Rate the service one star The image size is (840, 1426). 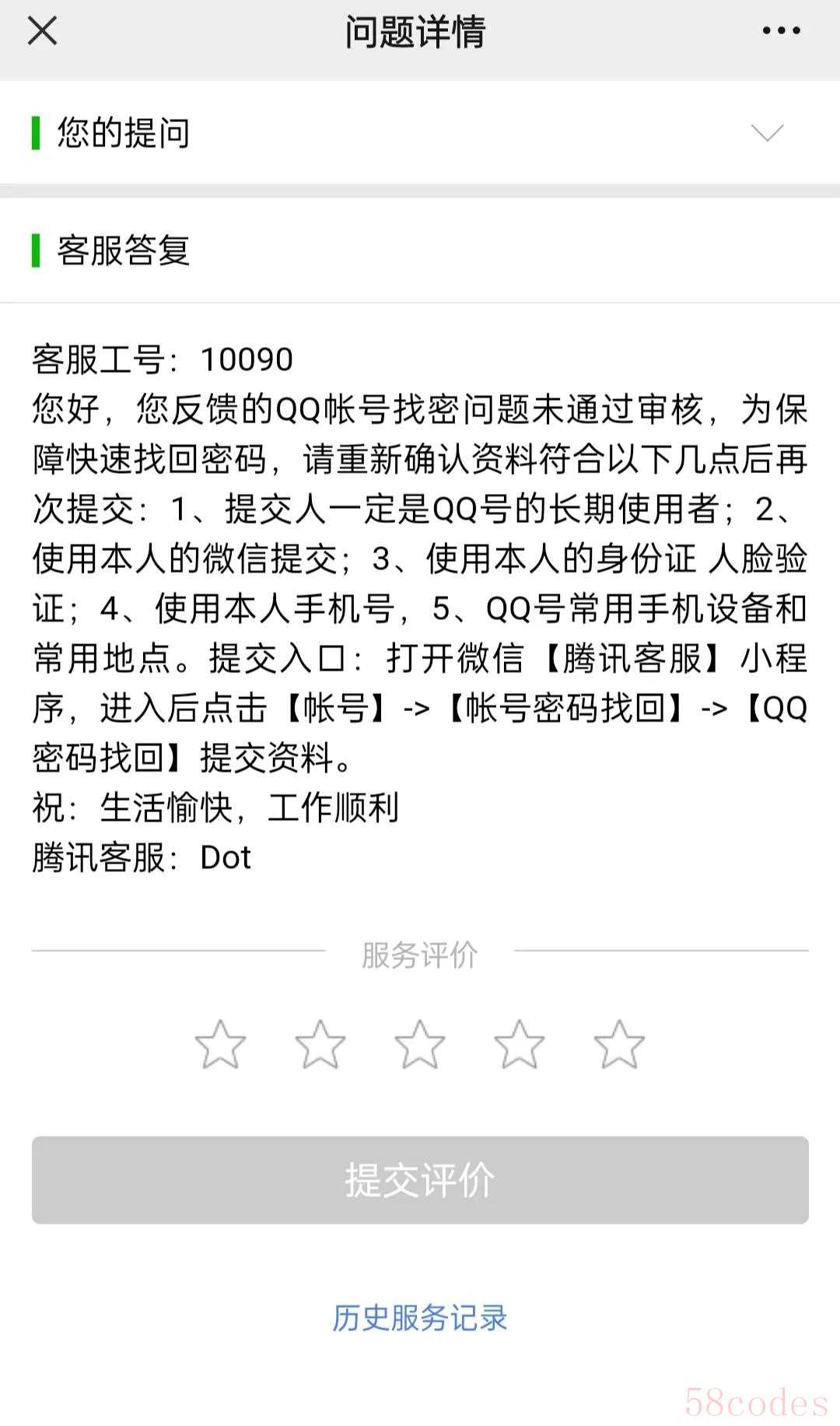tap(220, 1045)
